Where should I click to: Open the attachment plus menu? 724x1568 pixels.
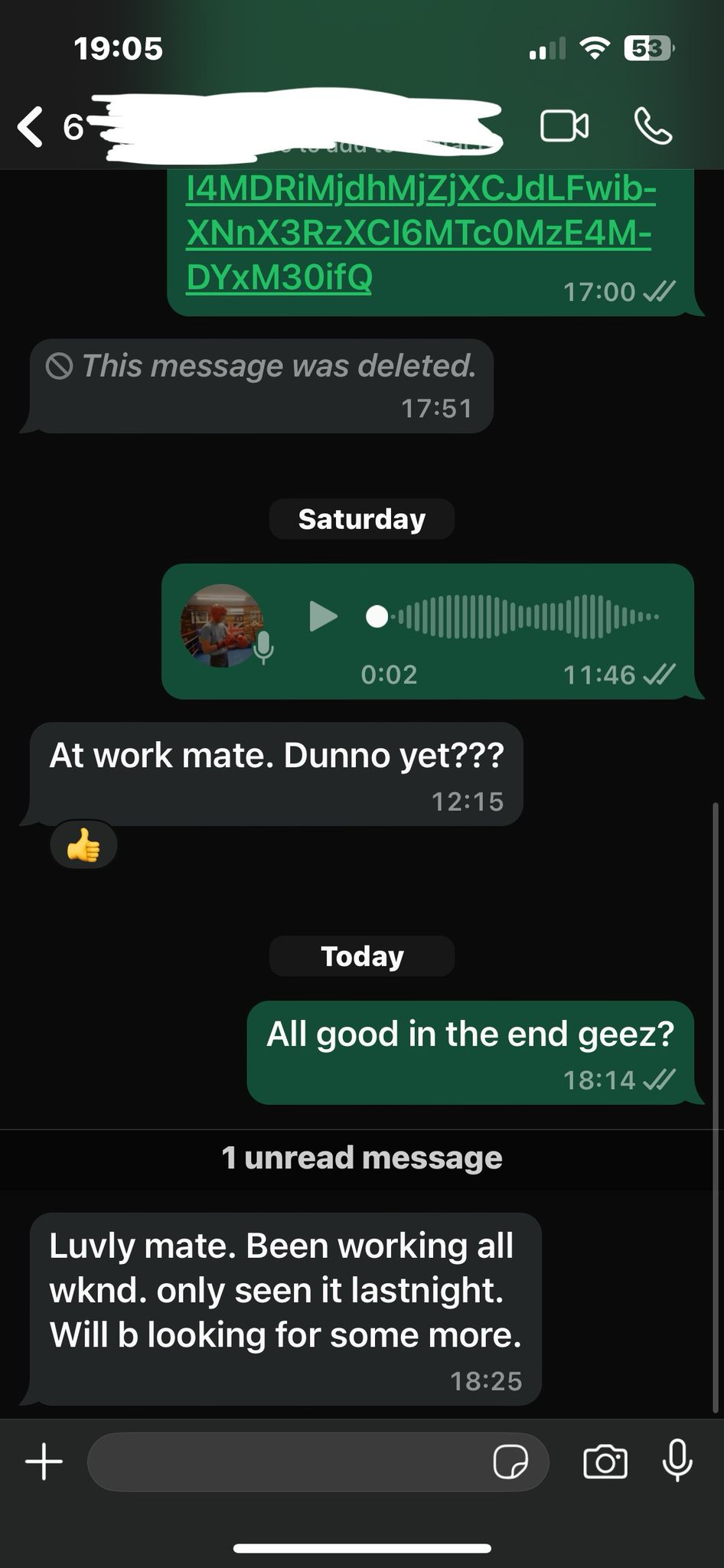(44, 1462)
